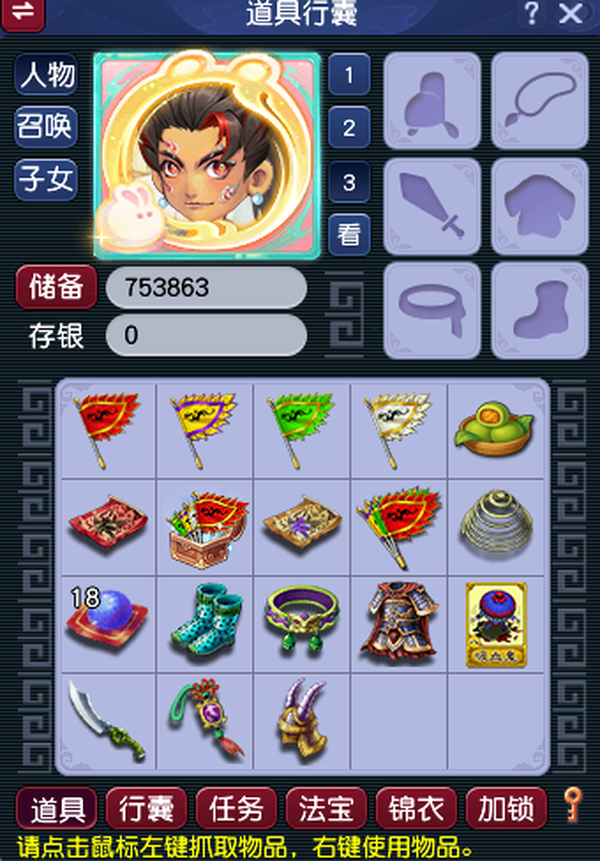Open the 任务 tab
This screenshot has width=600, height=861.
(x=236, y=807)
